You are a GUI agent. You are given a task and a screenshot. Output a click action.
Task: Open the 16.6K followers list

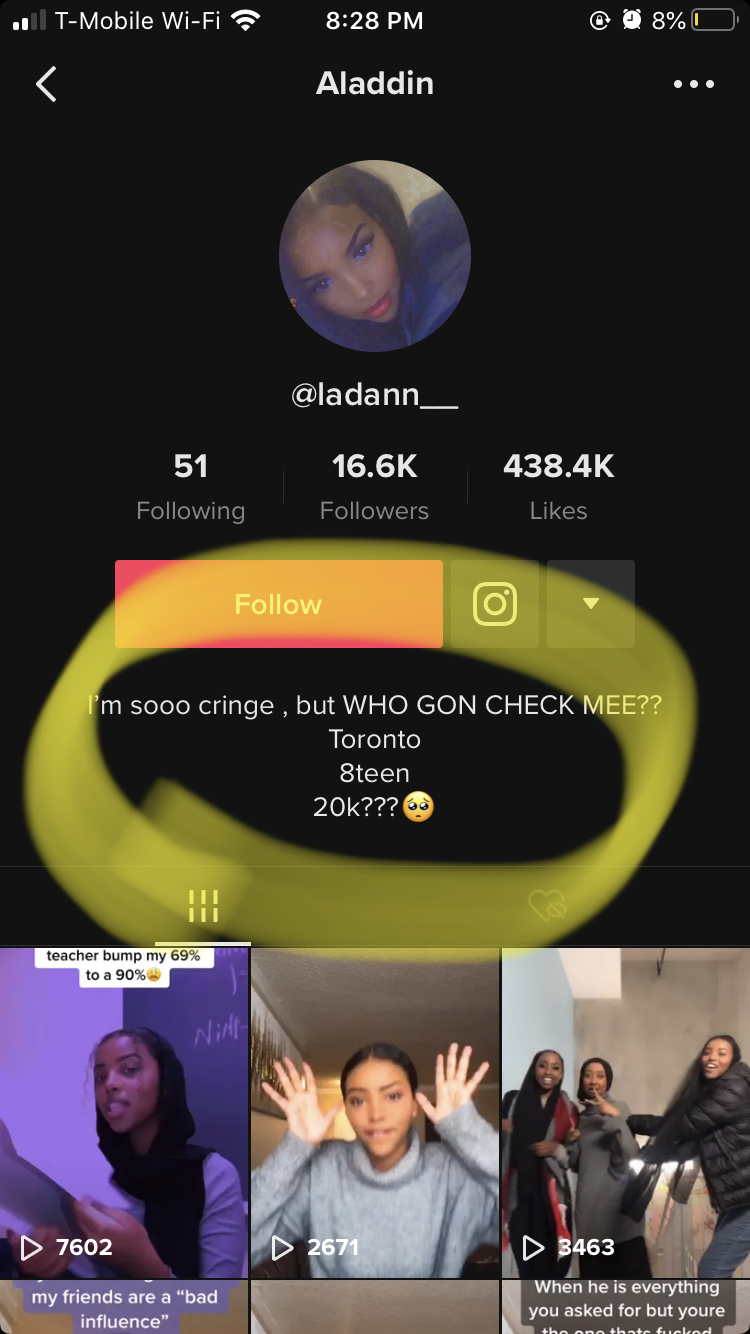pyautogui.click(x=374, y=487)
